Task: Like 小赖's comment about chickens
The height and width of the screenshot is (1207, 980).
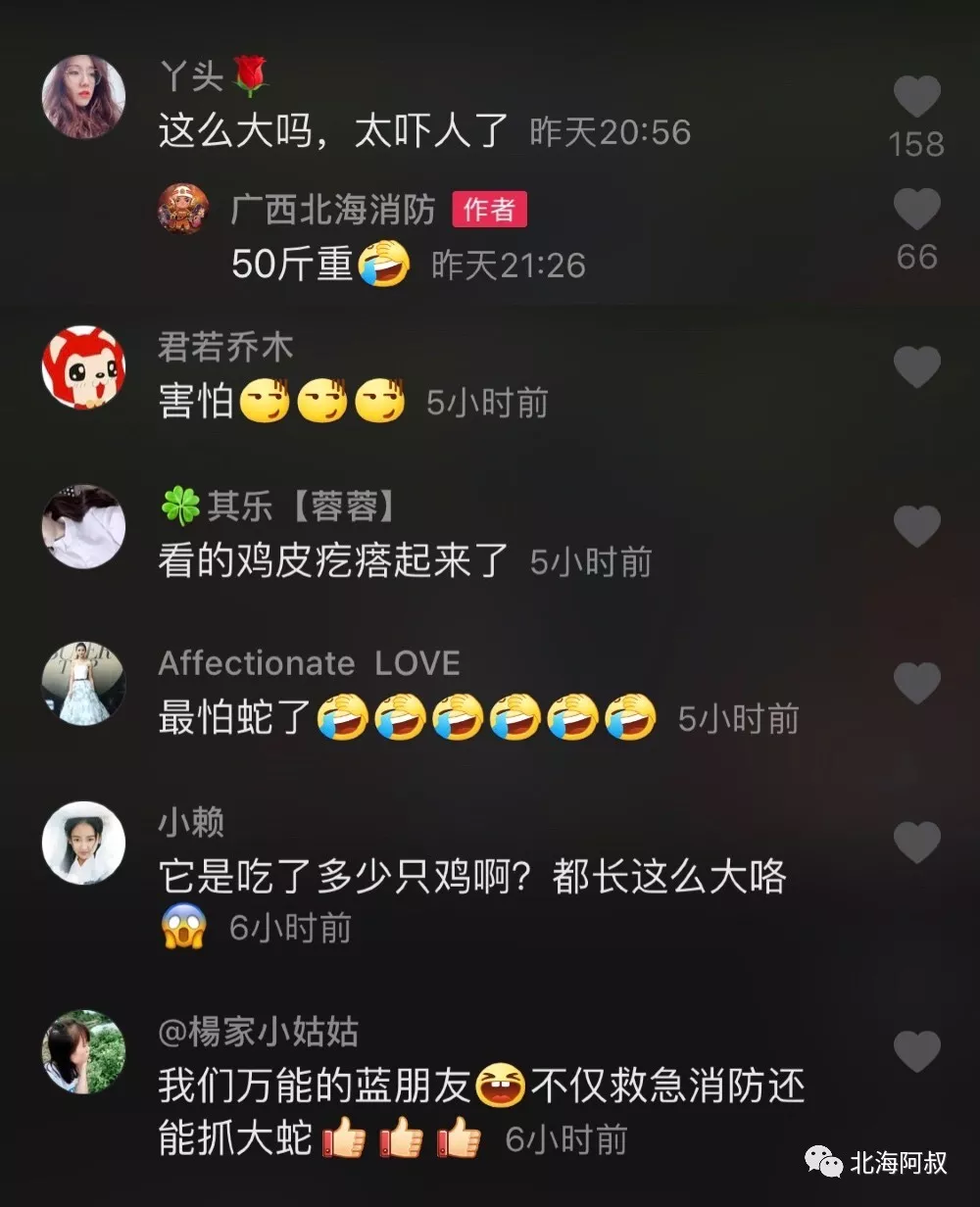Action: click(917, 843)
